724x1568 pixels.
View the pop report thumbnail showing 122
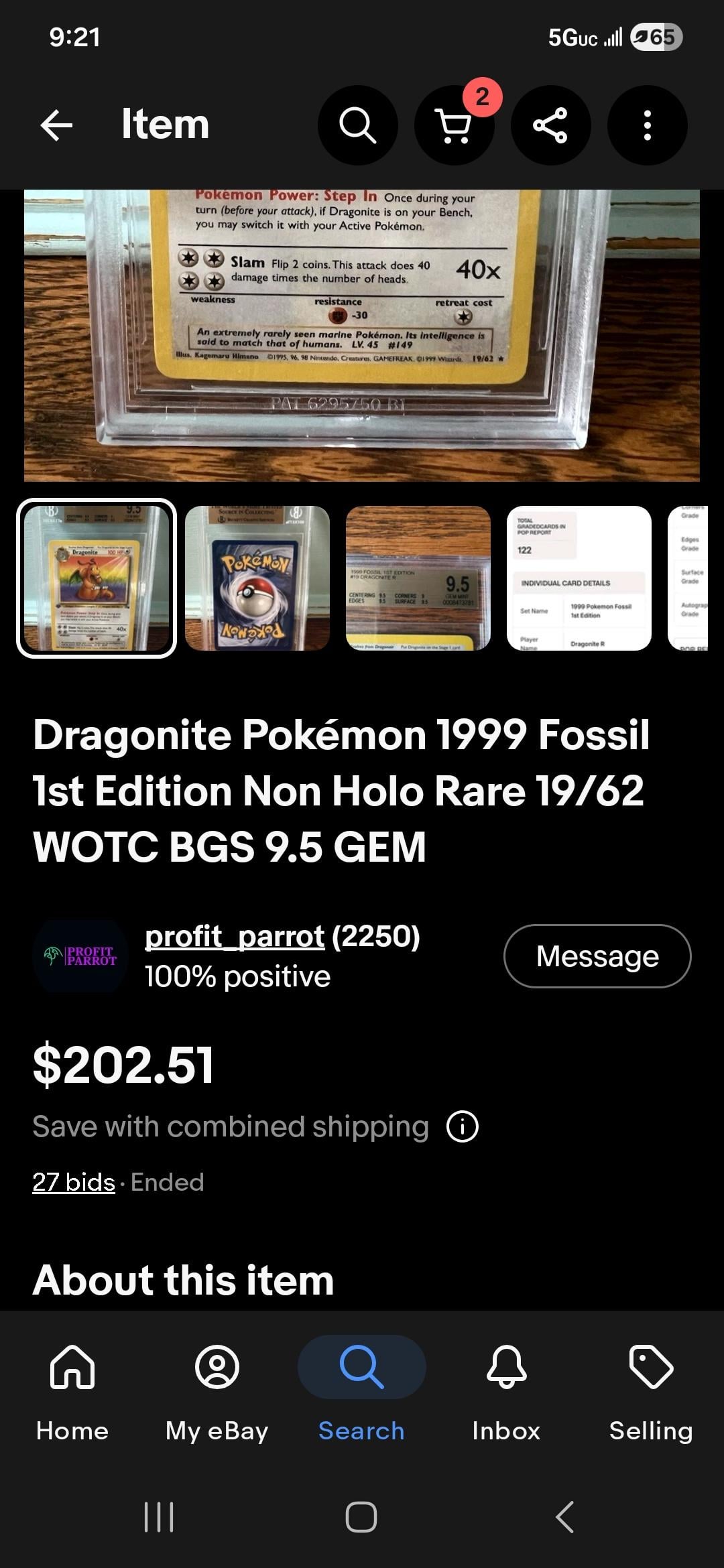click(x=579, y=578)
